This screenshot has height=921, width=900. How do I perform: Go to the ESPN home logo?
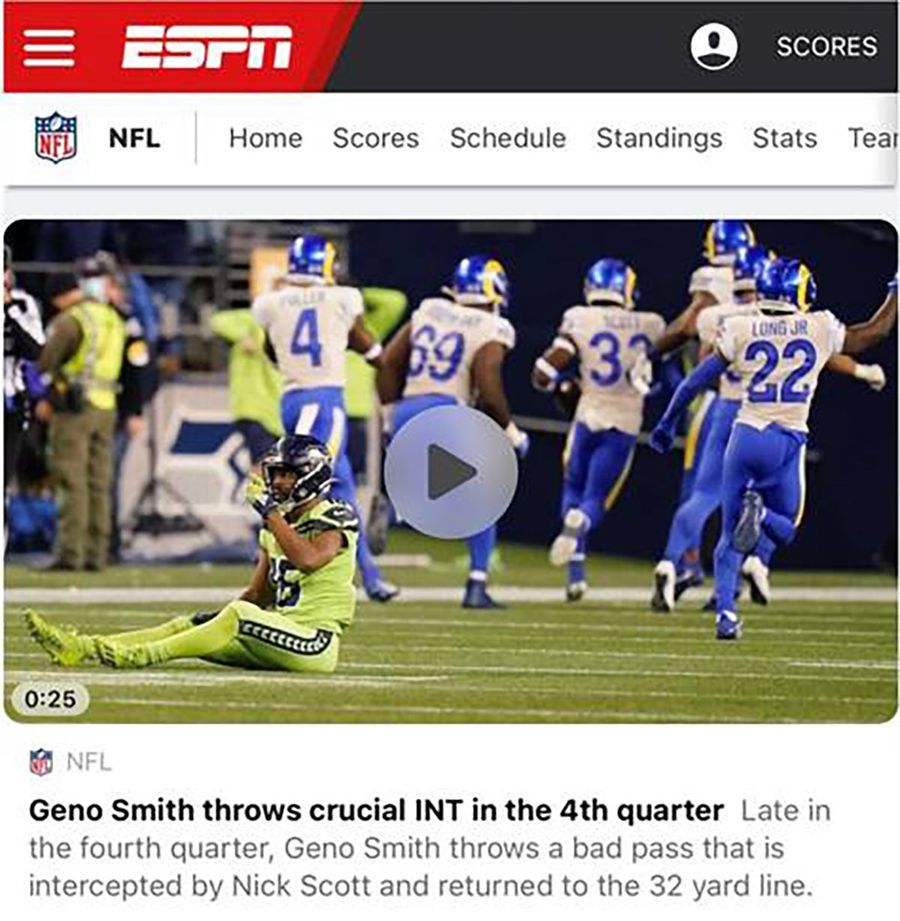(207, 47)
